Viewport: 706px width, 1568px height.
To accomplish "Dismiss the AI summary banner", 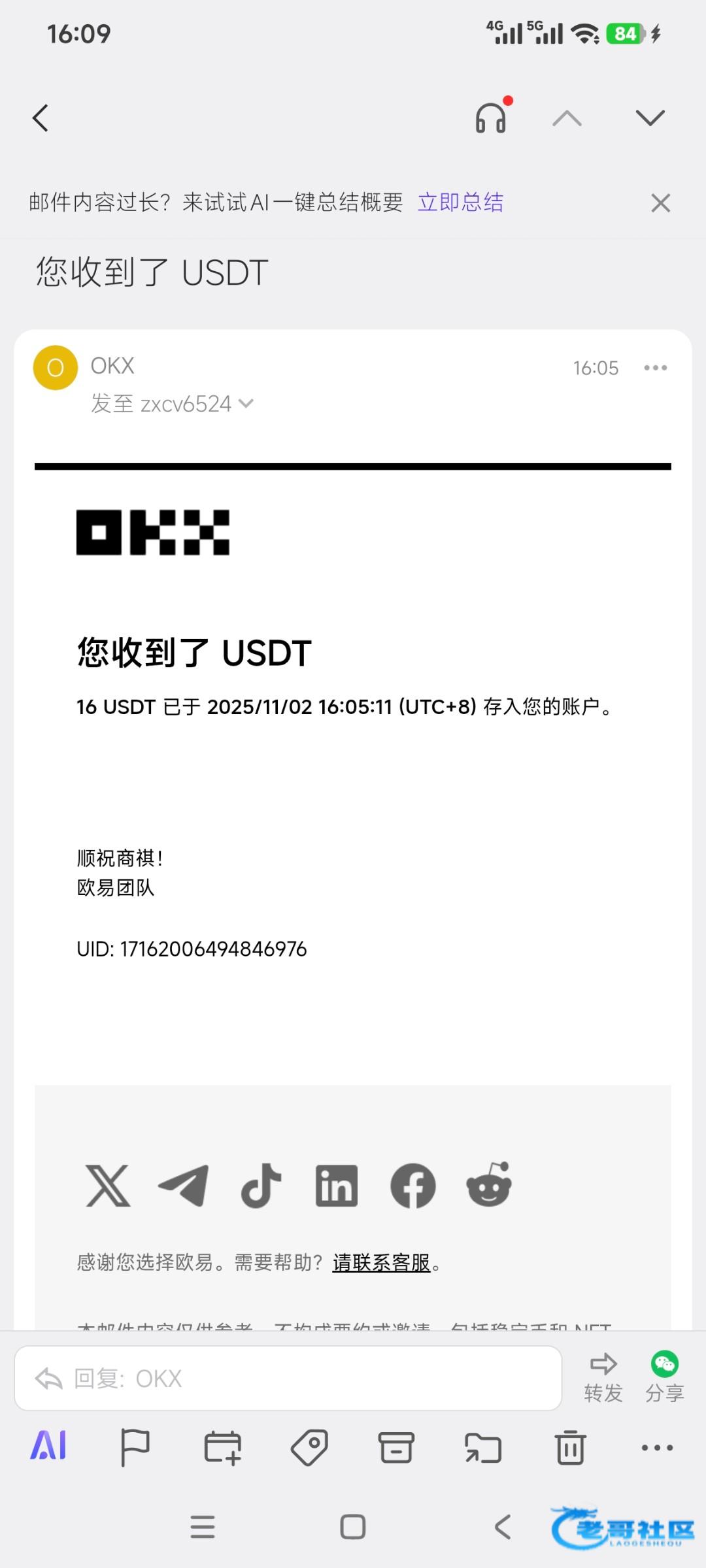I will click(x=660, y=203).
